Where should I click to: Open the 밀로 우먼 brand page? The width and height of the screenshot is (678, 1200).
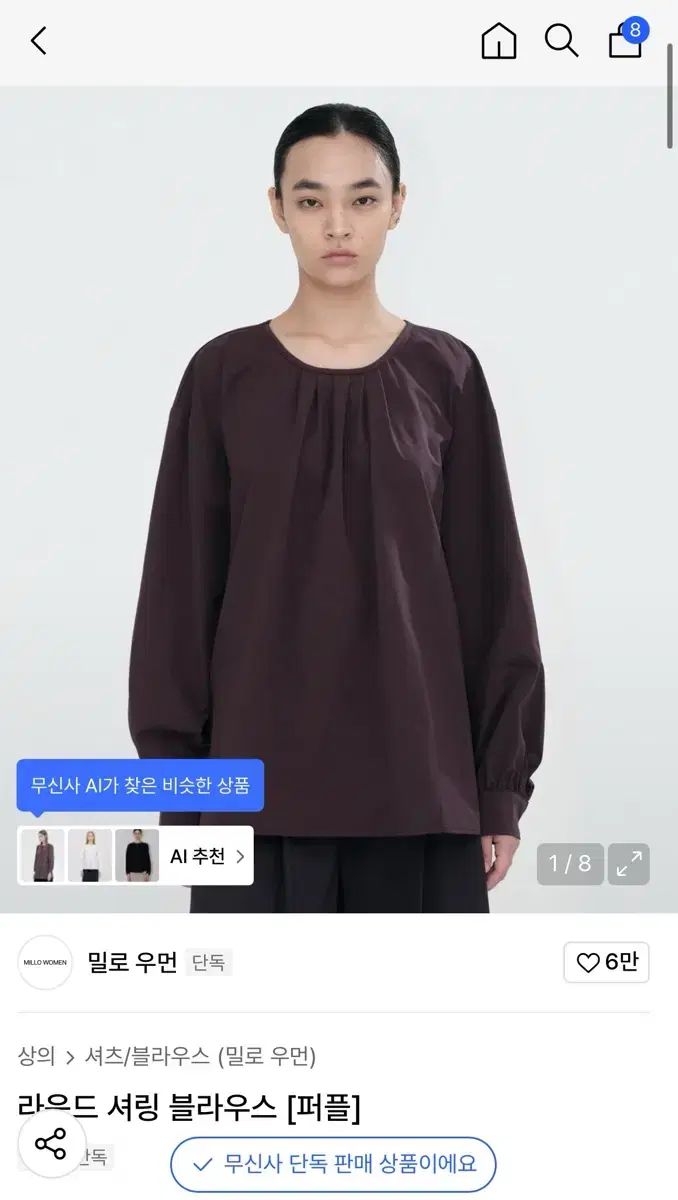click(x=132, y=962)
